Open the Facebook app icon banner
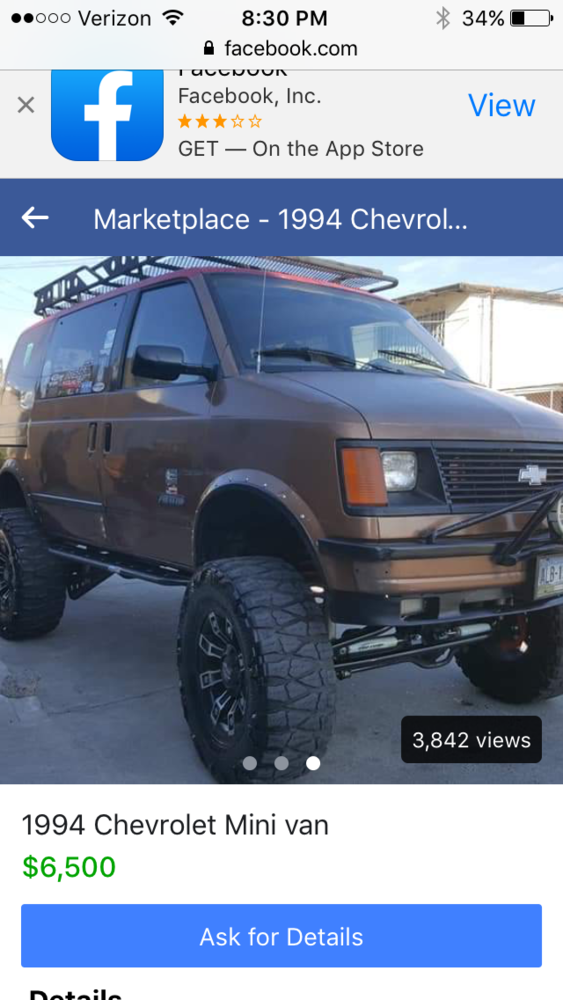 pos(107,115)
